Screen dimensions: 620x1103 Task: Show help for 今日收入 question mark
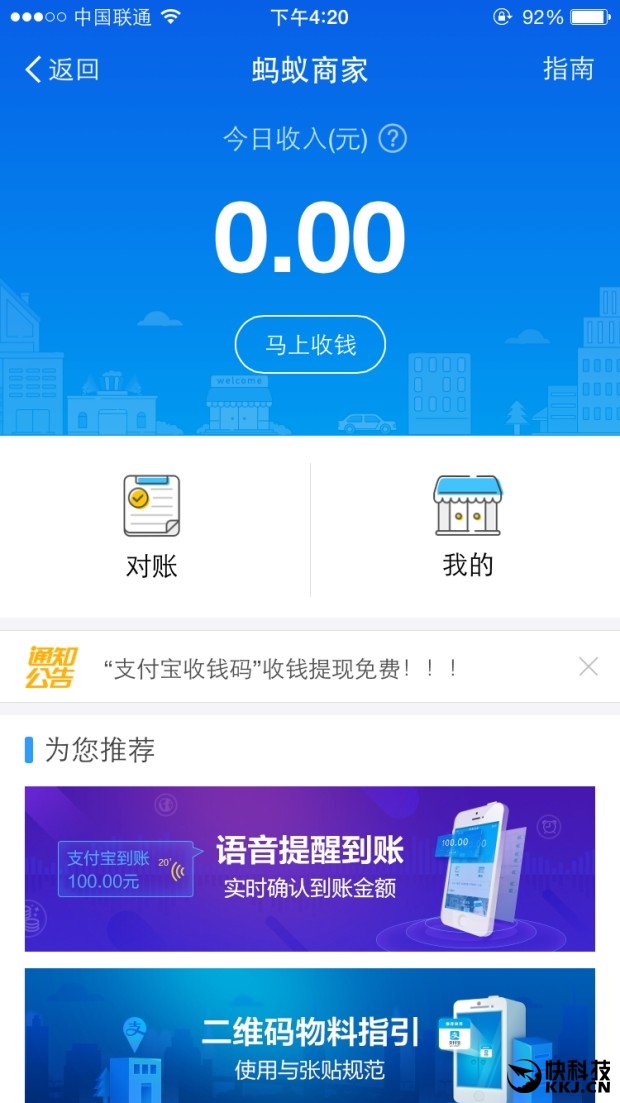pos(393,139)
